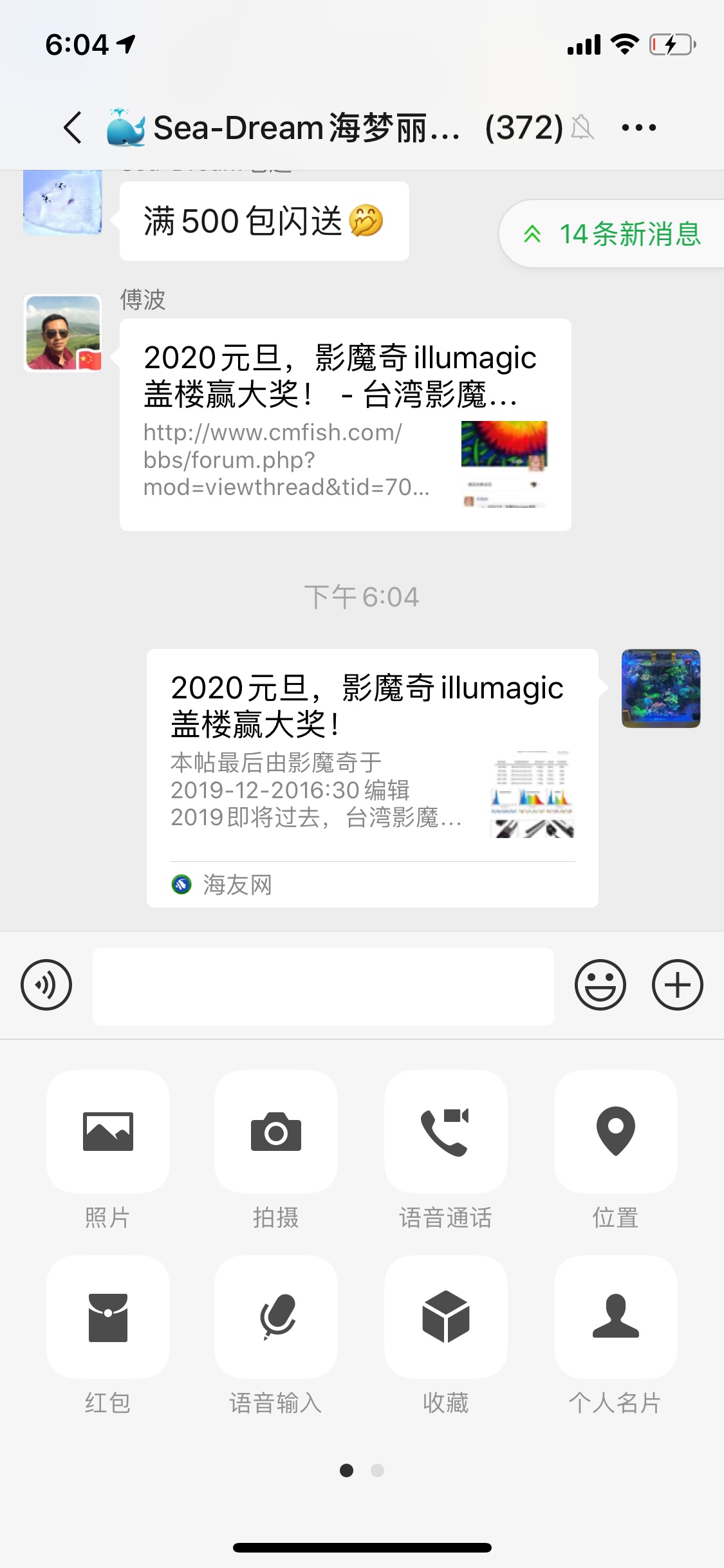View 傅波's profile avatar

tap(63, 333)
